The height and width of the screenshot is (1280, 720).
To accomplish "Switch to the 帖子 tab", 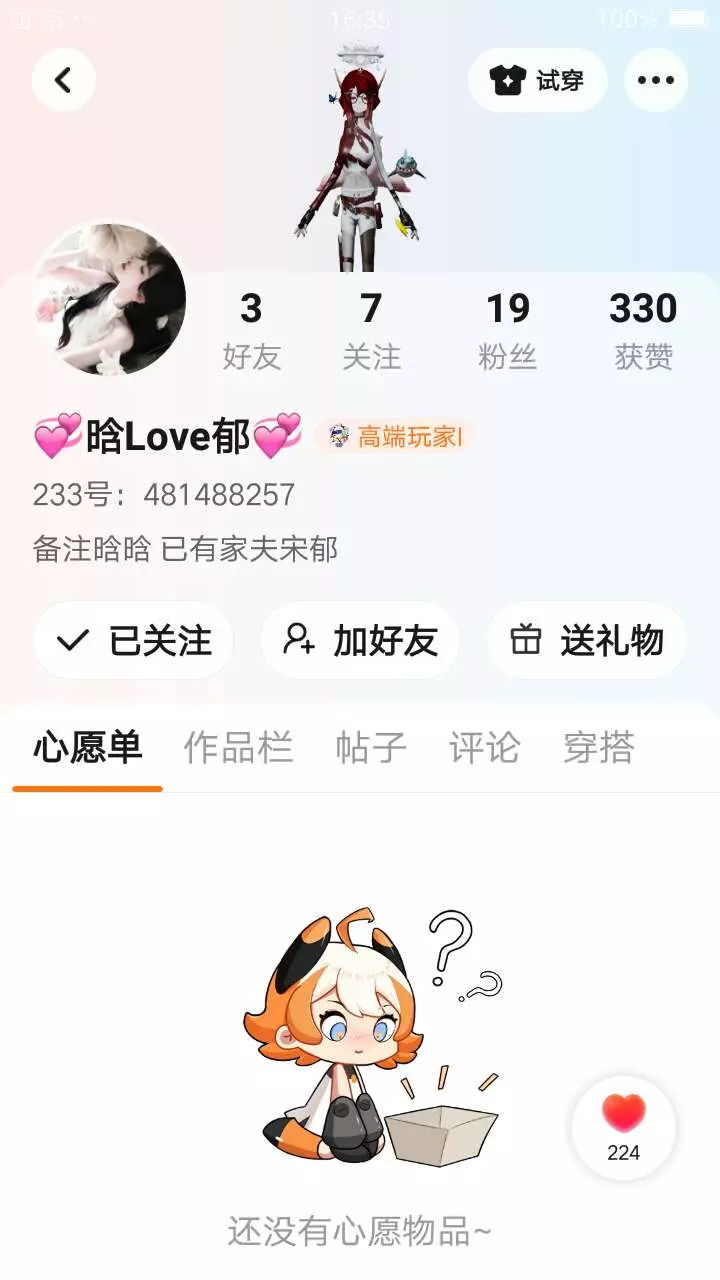I will 371,748.
